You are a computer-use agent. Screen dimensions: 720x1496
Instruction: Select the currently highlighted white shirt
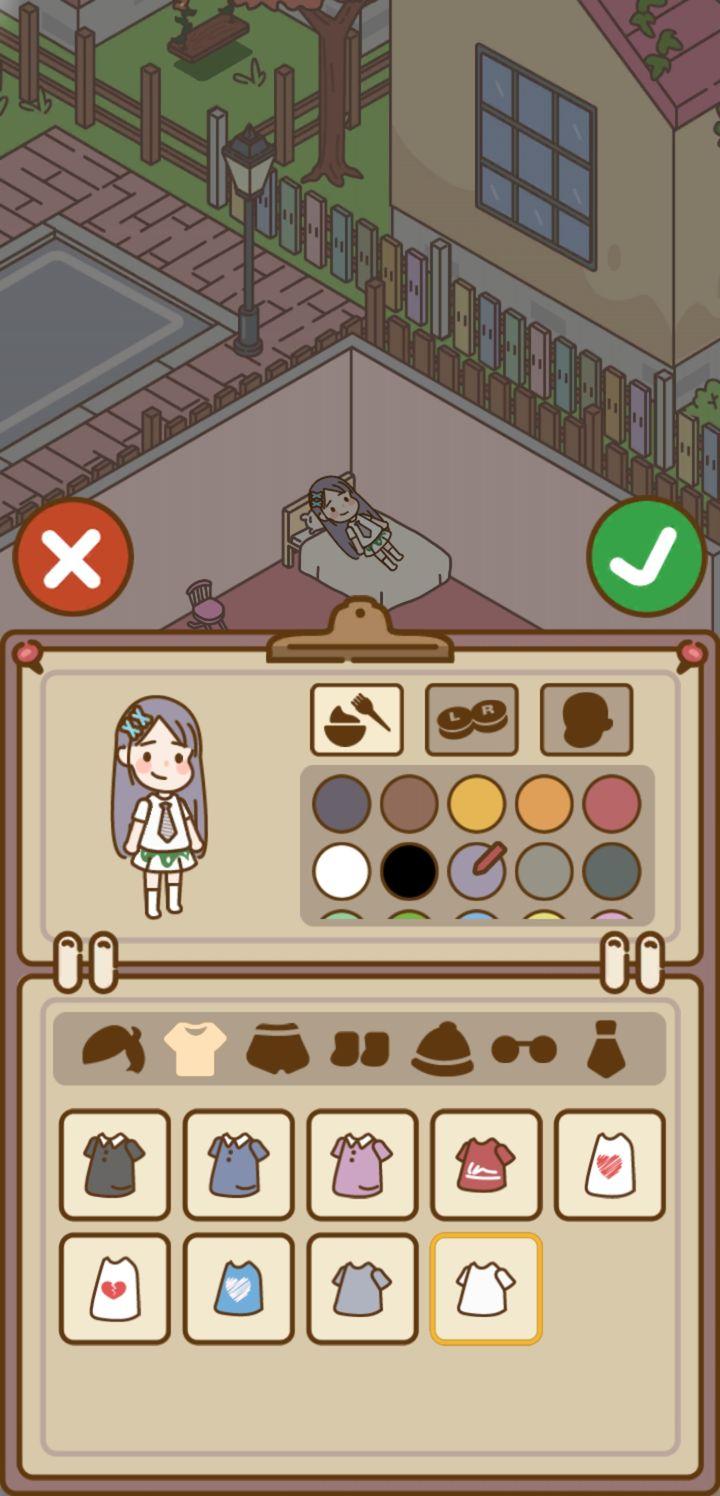(486, 1287)
